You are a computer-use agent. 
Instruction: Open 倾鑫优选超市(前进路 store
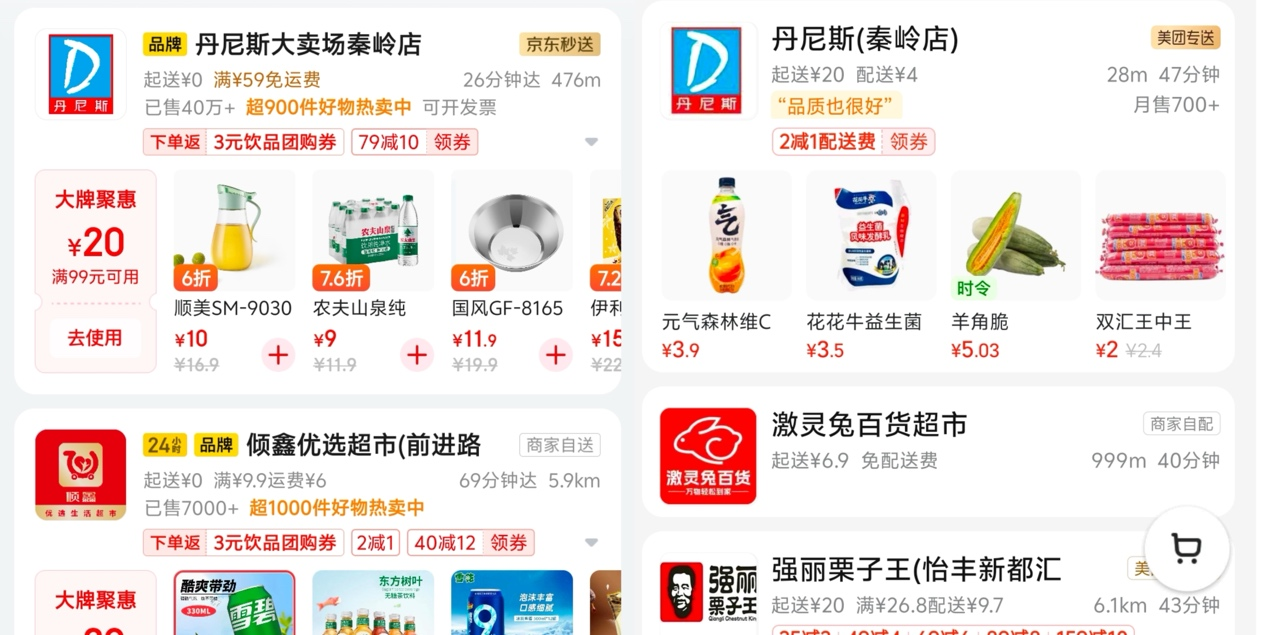[364, 445]
